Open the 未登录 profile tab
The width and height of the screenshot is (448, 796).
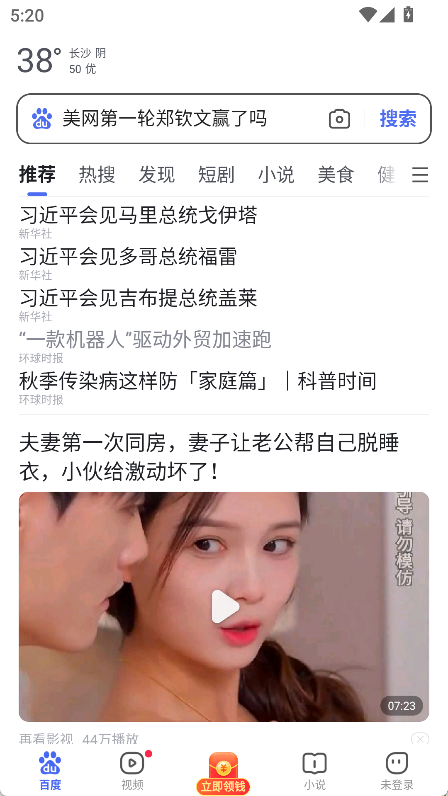click(397, 771)
